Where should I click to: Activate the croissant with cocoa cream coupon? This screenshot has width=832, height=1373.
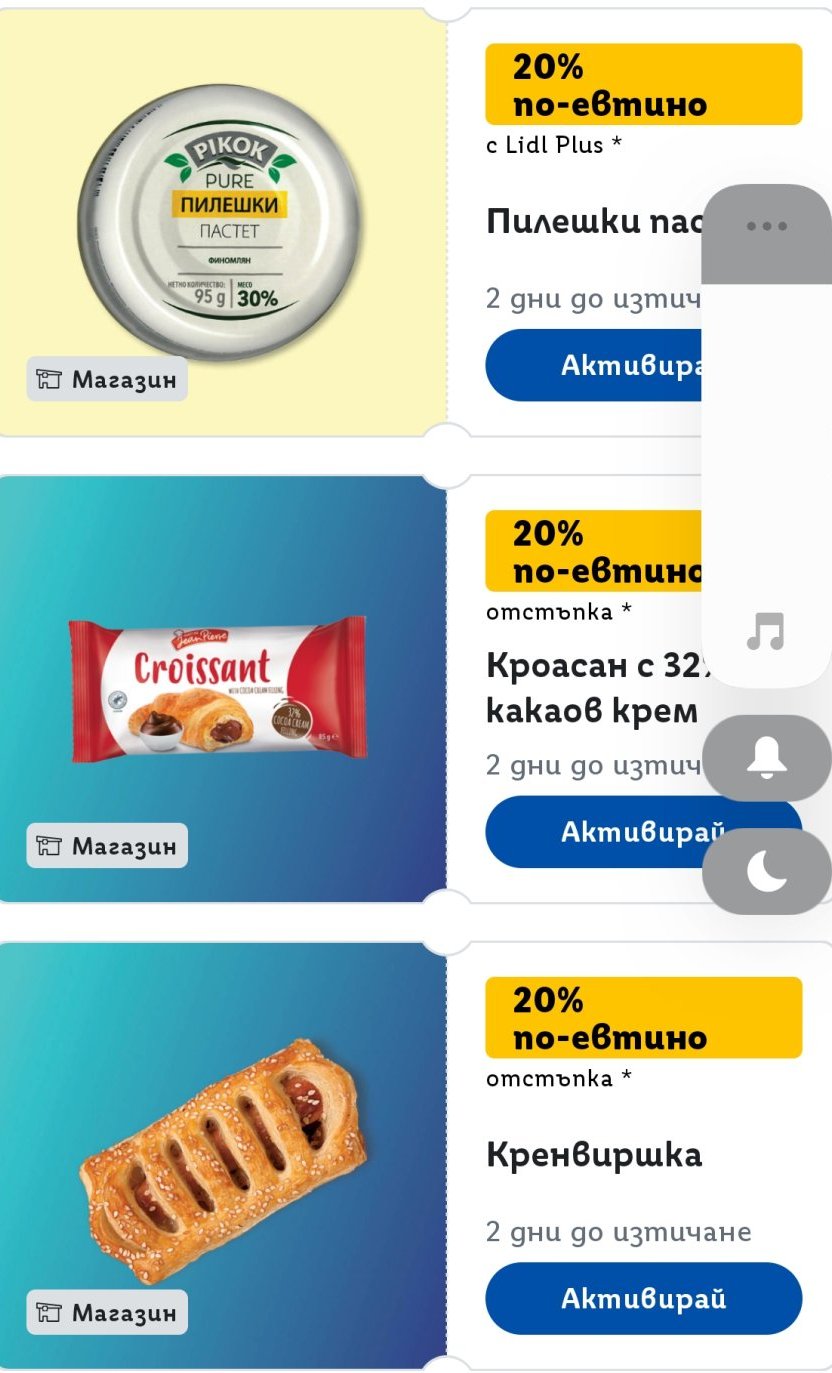click(594, 832)
